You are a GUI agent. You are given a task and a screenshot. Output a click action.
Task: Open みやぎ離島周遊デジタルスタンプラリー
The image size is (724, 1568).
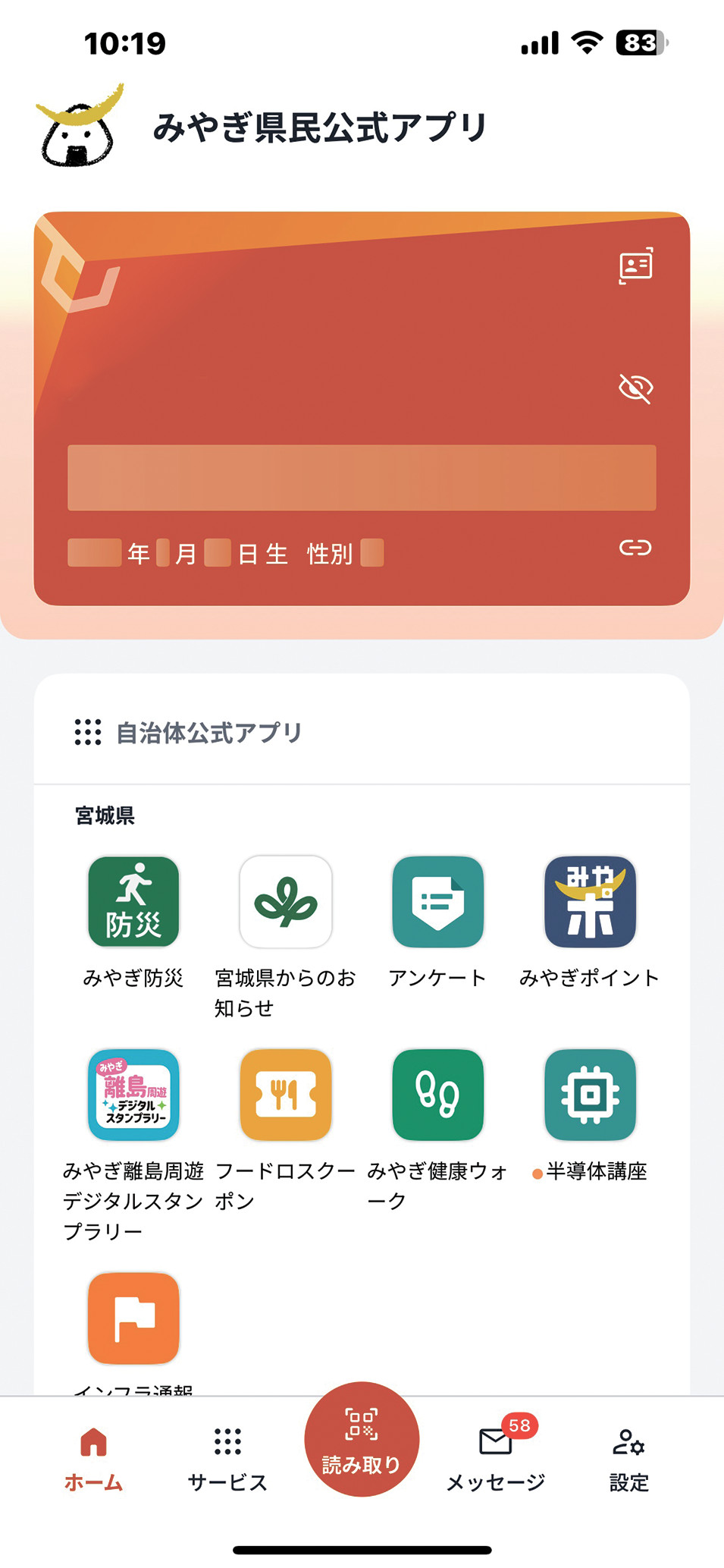[133, 1095]
